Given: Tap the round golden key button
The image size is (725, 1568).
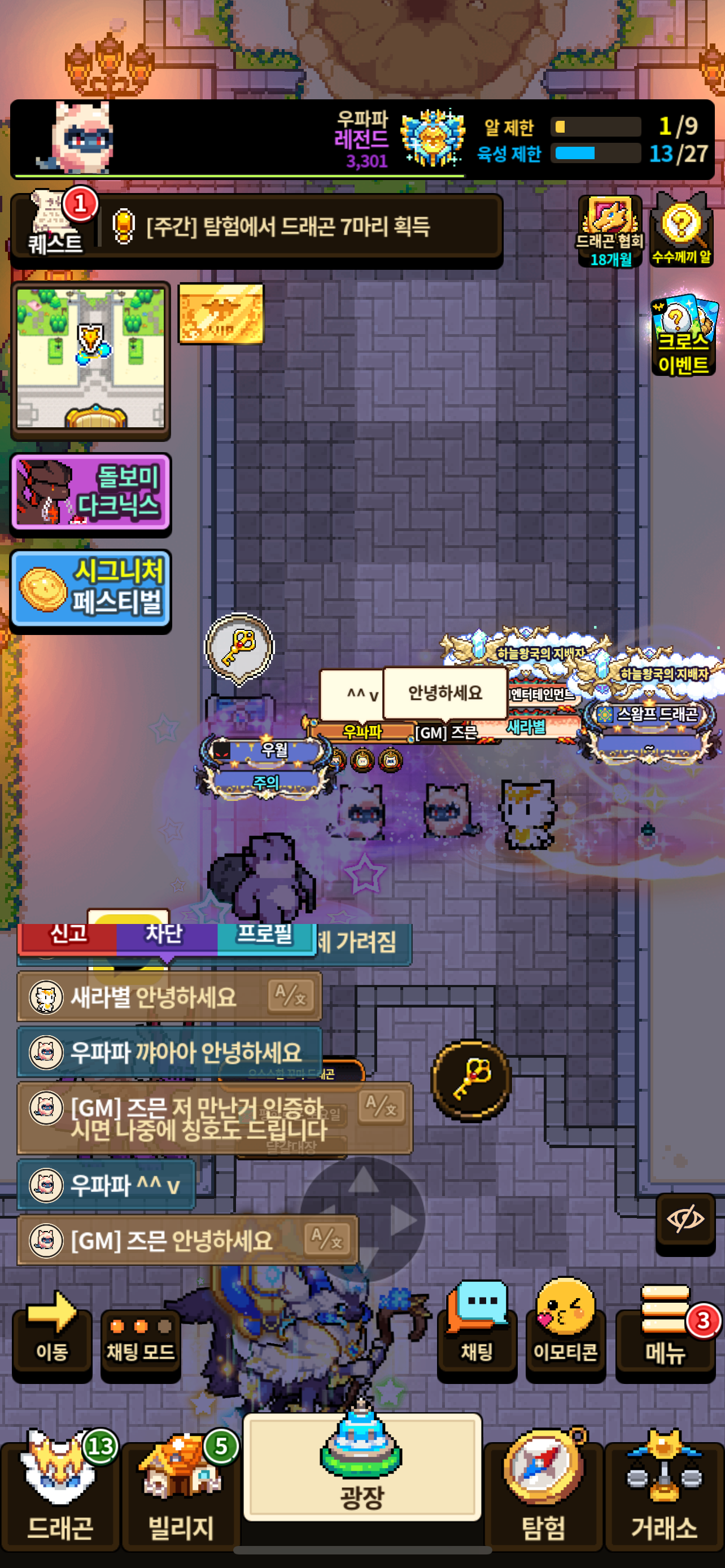Looking at the screenshot, I should pyautogui.click(x=471, y=1080).
